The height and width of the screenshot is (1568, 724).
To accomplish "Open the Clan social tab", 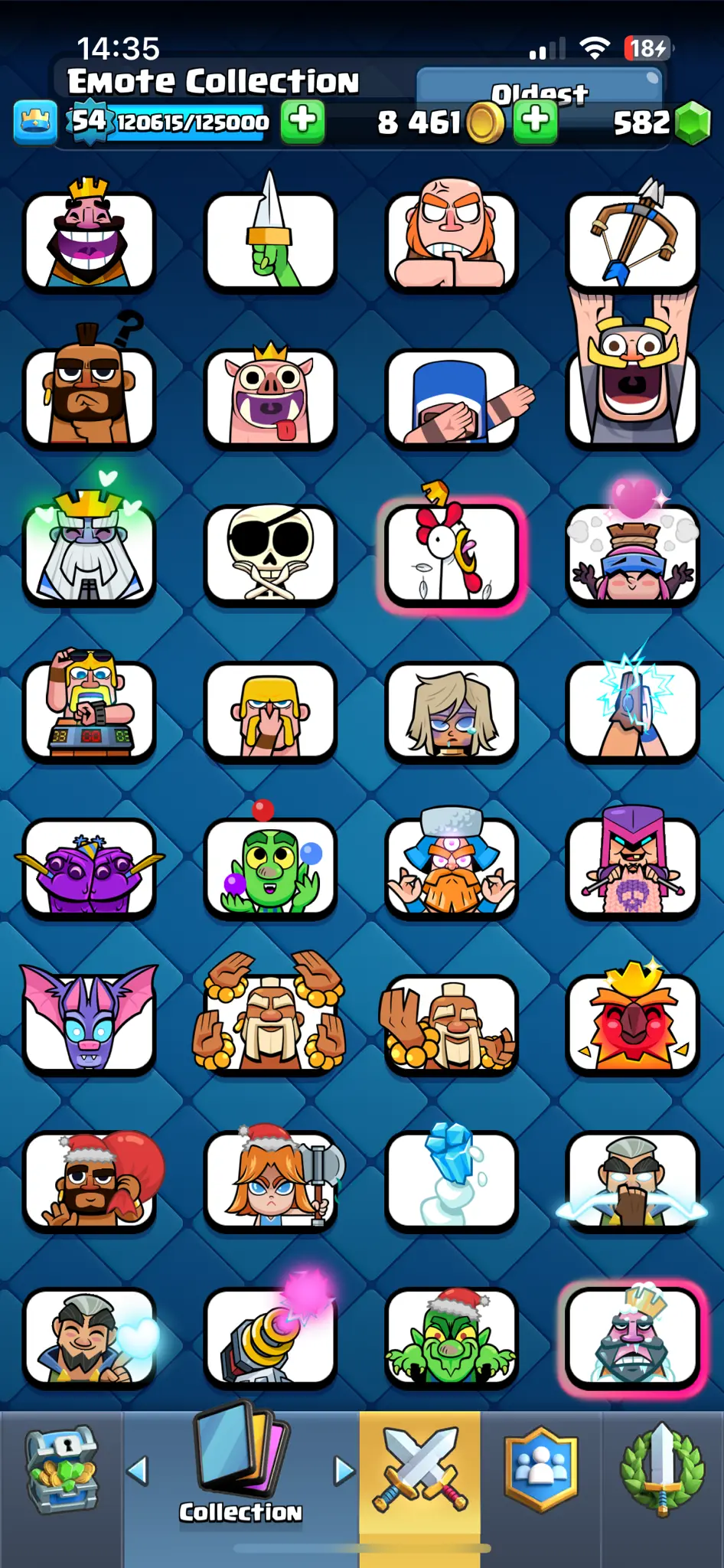I will click(542, 1470).
